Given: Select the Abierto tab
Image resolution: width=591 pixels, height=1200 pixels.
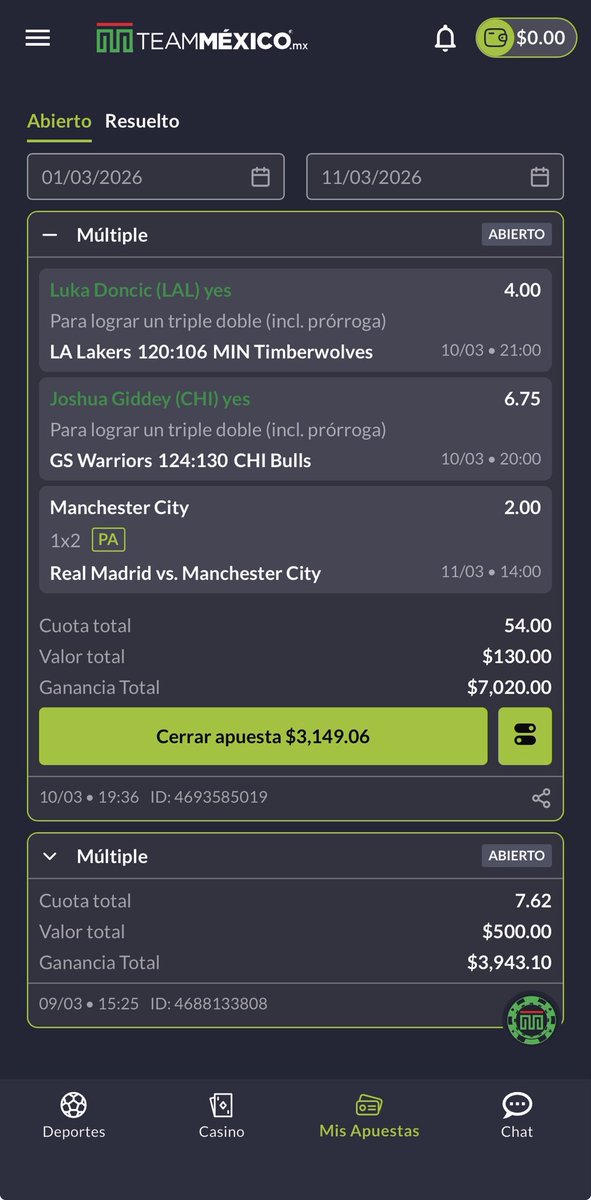Looking at the screenshot, I should click(59, 121).
